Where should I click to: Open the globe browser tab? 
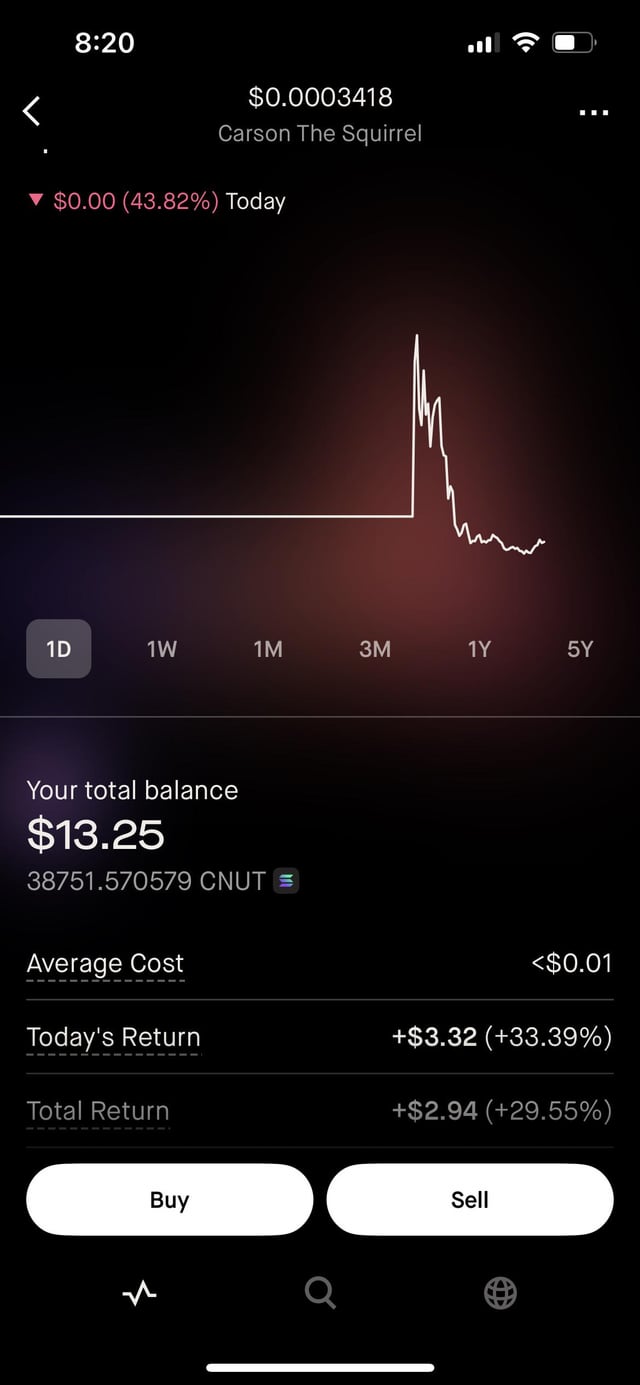click(500, 1294)
